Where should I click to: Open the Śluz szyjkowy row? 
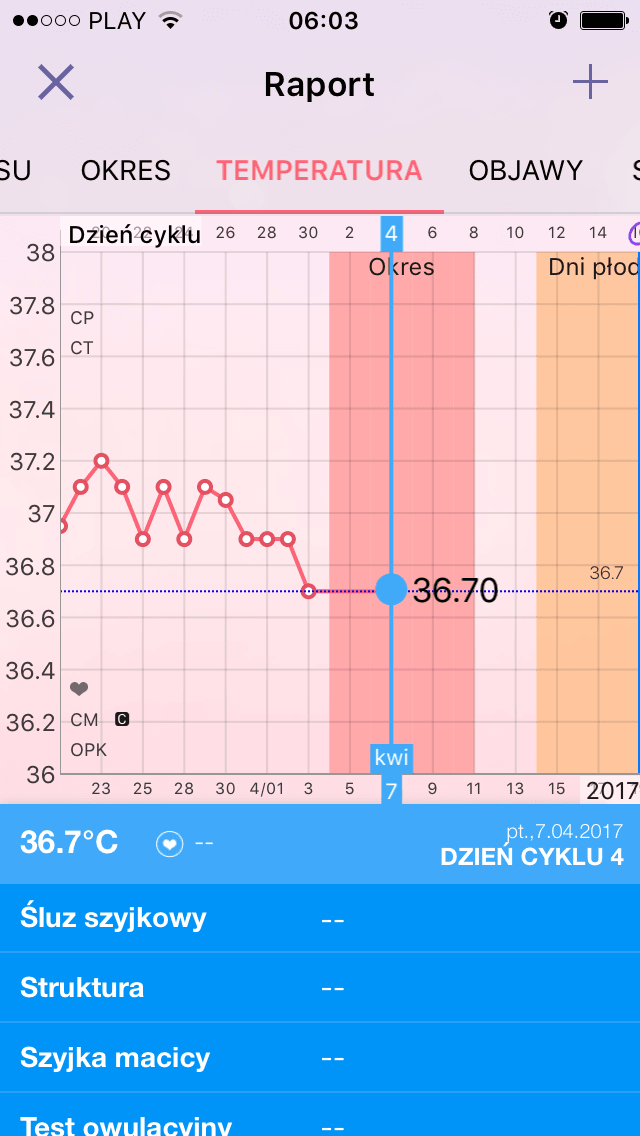click(320, 919)
